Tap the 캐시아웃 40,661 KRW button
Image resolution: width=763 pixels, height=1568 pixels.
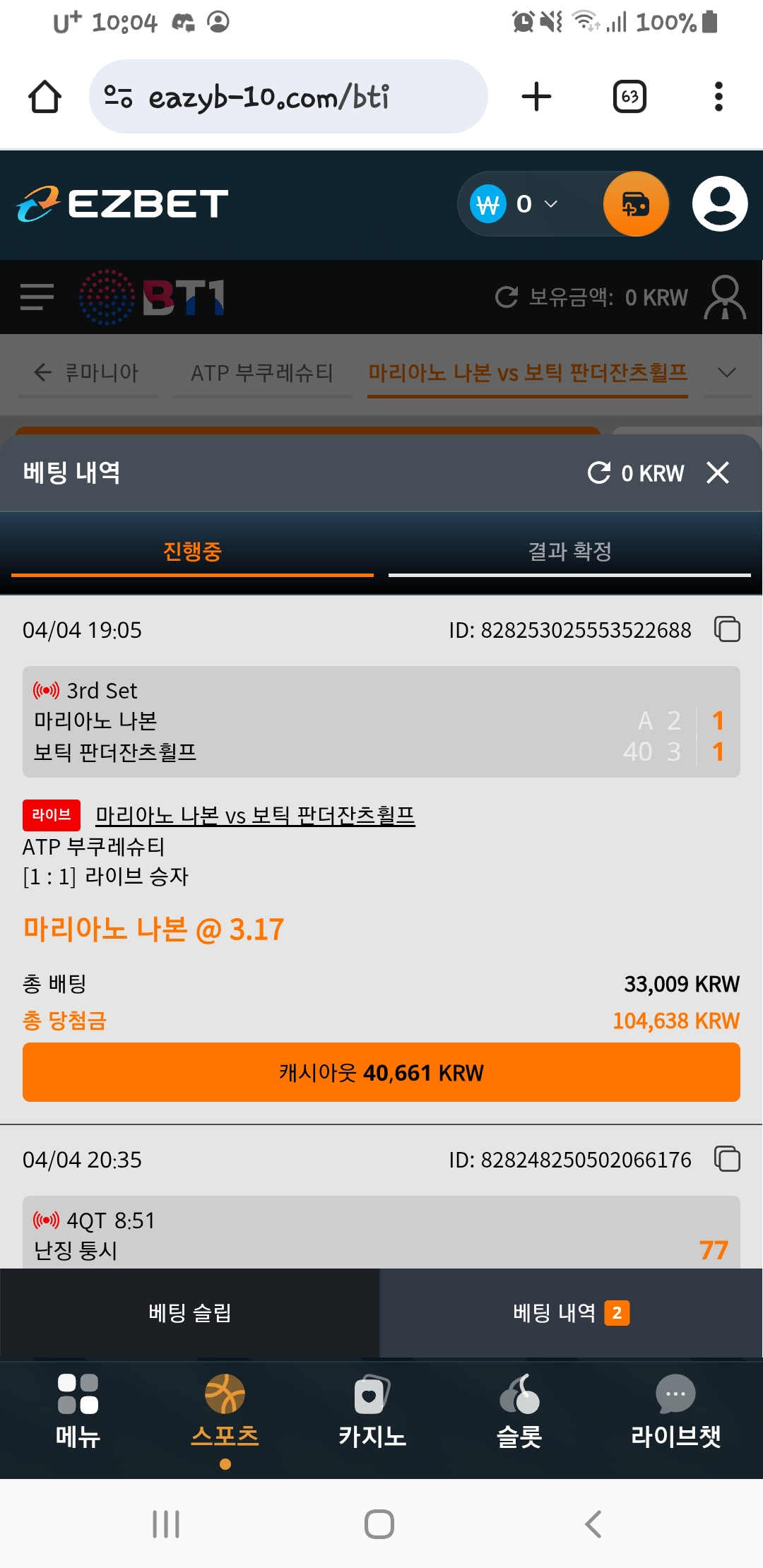[x=381, y=1072]
